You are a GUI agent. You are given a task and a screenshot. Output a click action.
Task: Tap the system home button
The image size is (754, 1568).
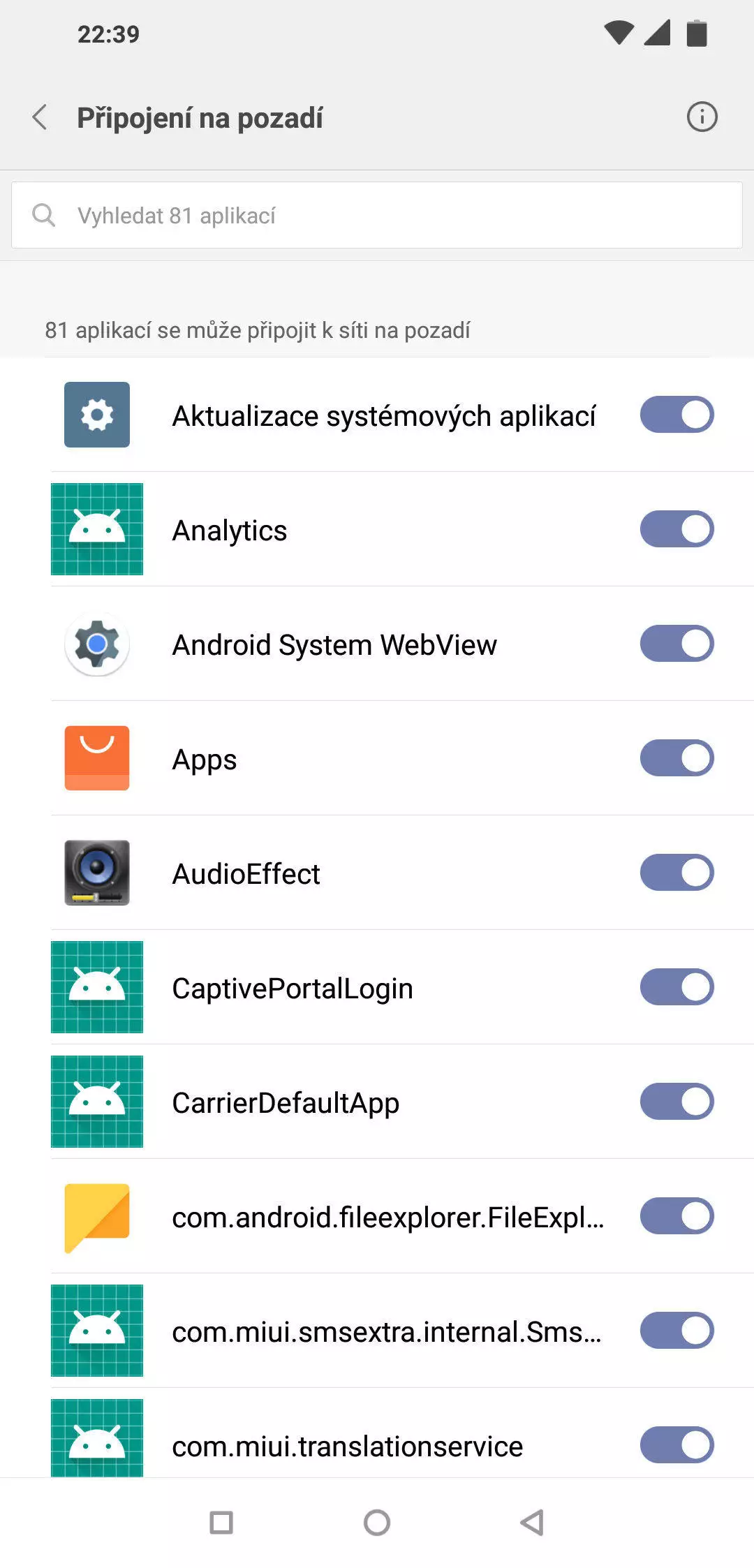(377, 1523)
